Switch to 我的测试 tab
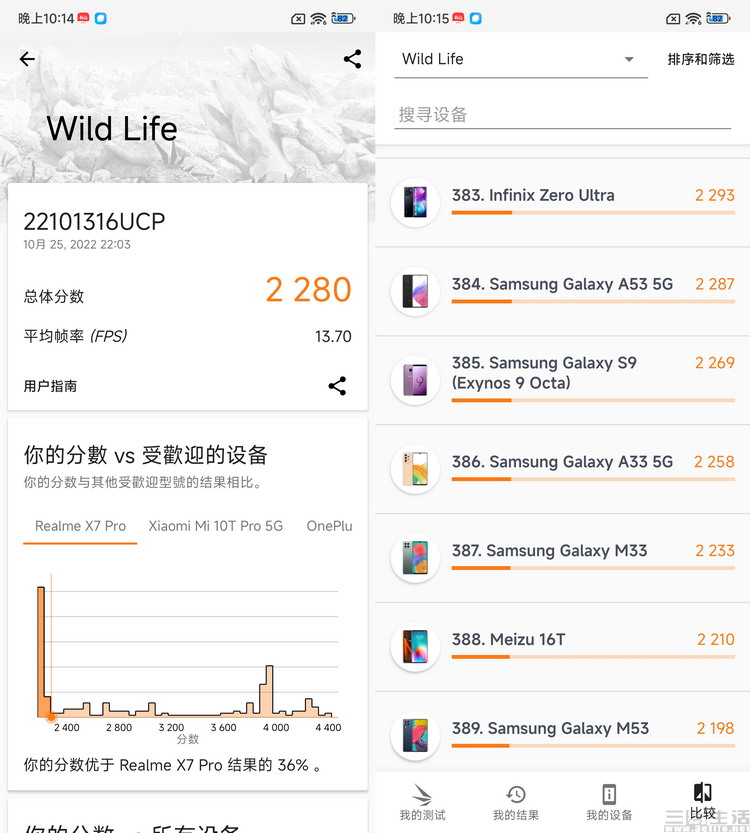Image resolution: width=750 pixels, height=833 pixels. point(422,802)
